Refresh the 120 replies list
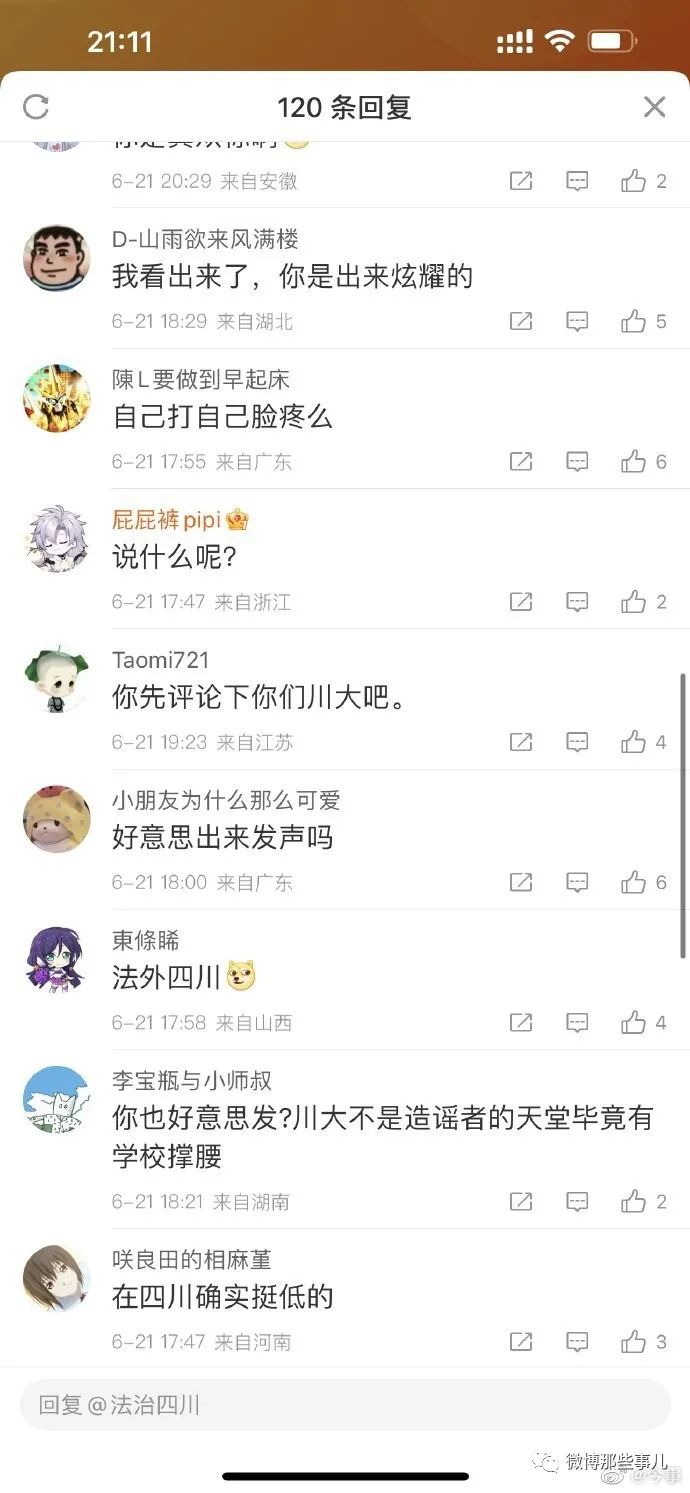 click(36, 107)
